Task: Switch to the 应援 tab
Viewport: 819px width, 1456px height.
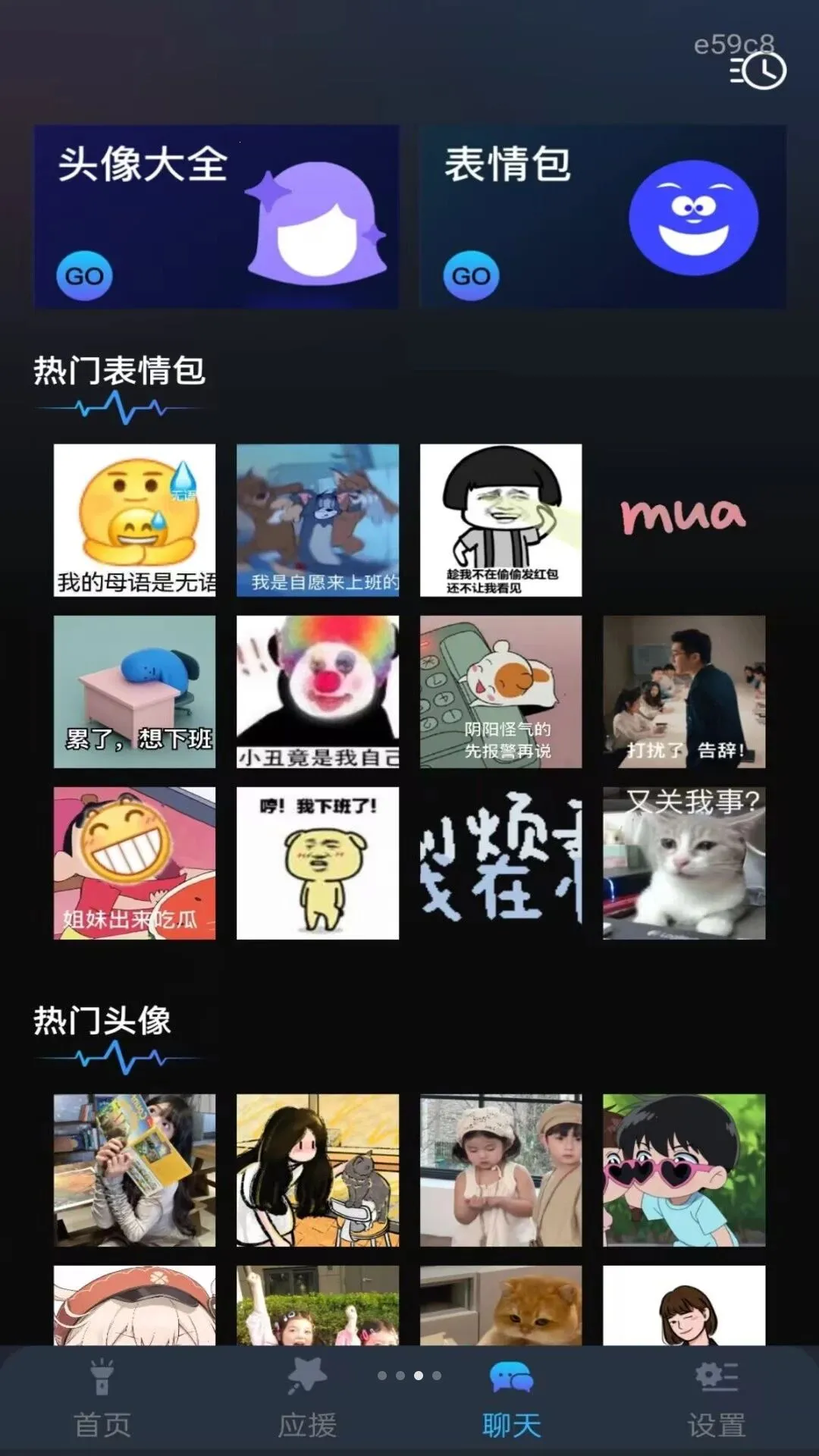Action: [x=307, y=1399]
